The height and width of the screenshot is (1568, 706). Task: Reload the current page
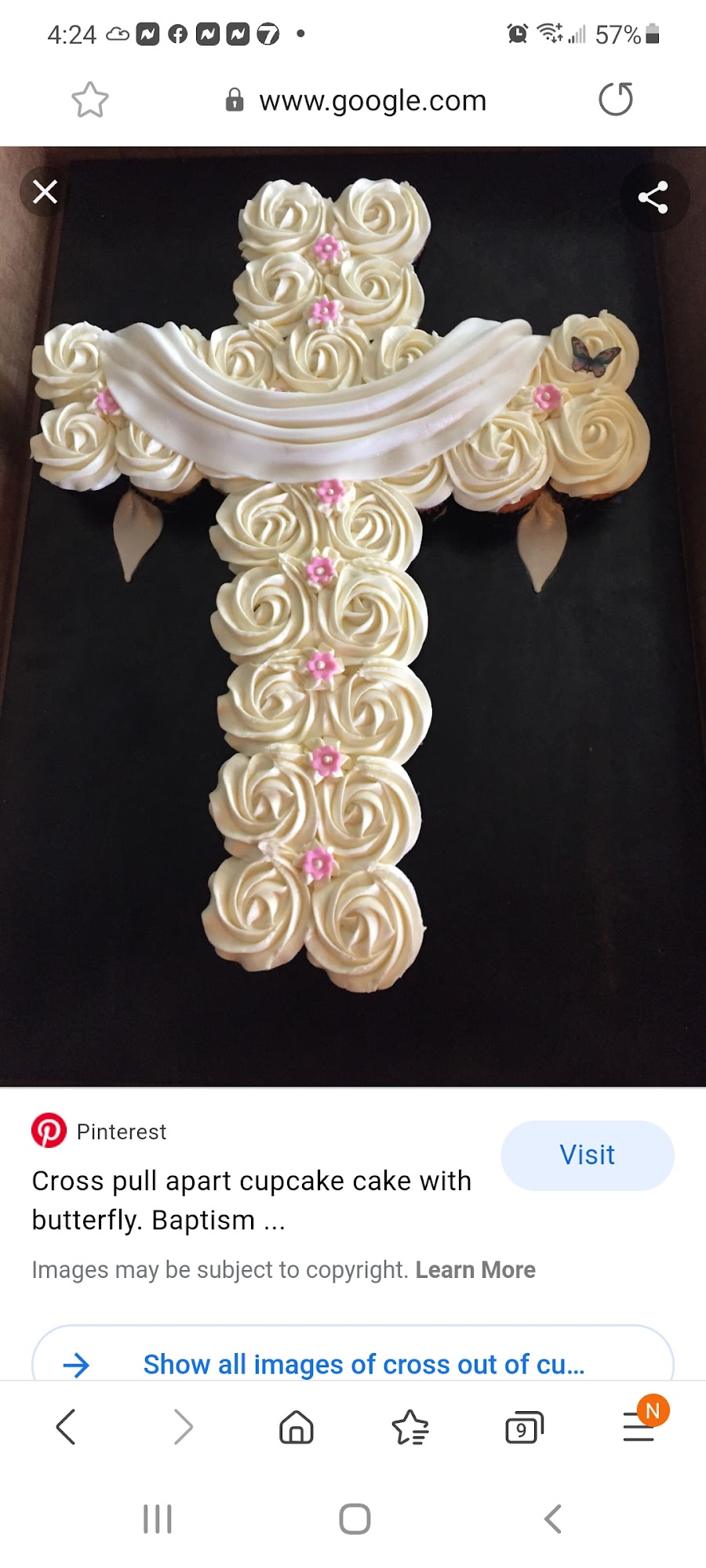coord(616,100)
